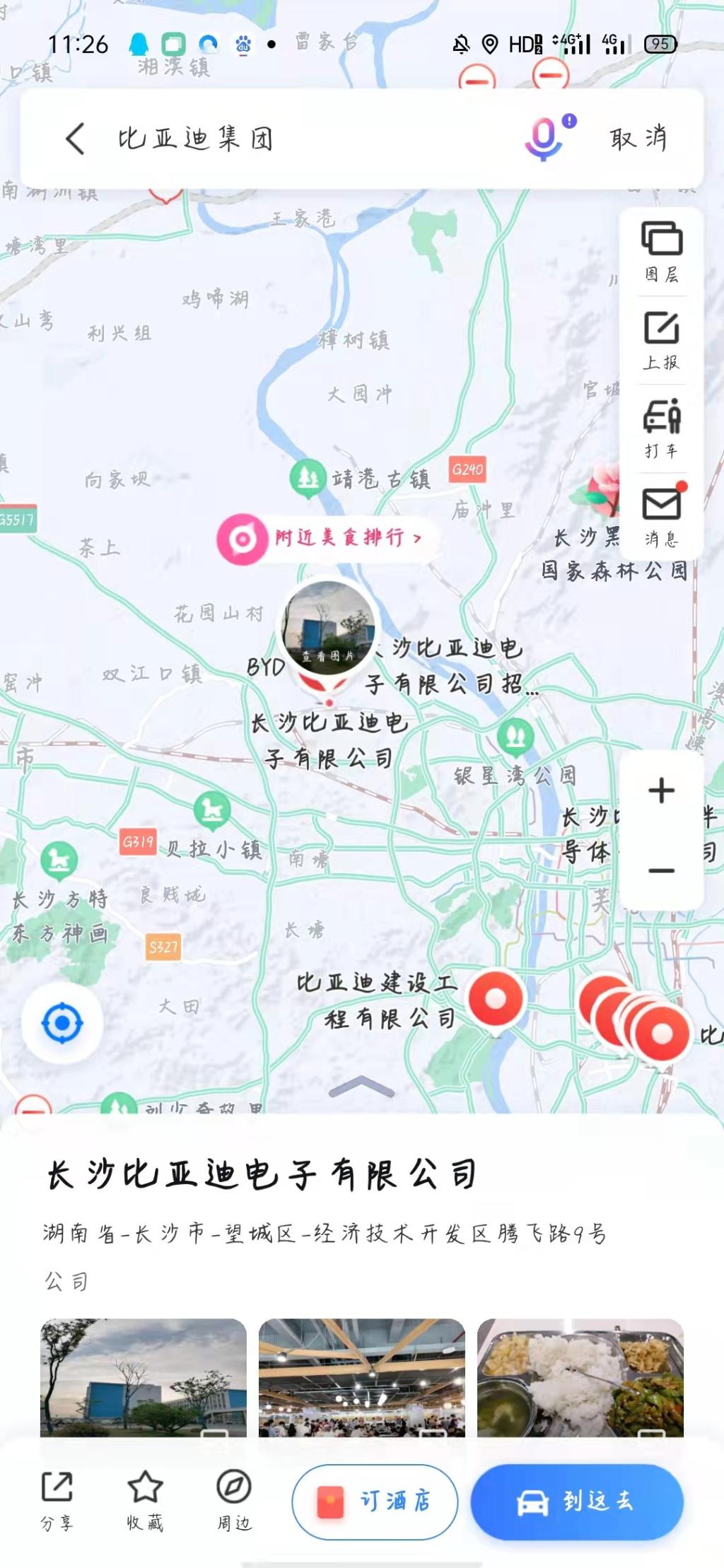Viewport: 724px width, 1568px height.
Task: Share this location via 分享
Action: pyautogui.click(x=57, y=1500)
